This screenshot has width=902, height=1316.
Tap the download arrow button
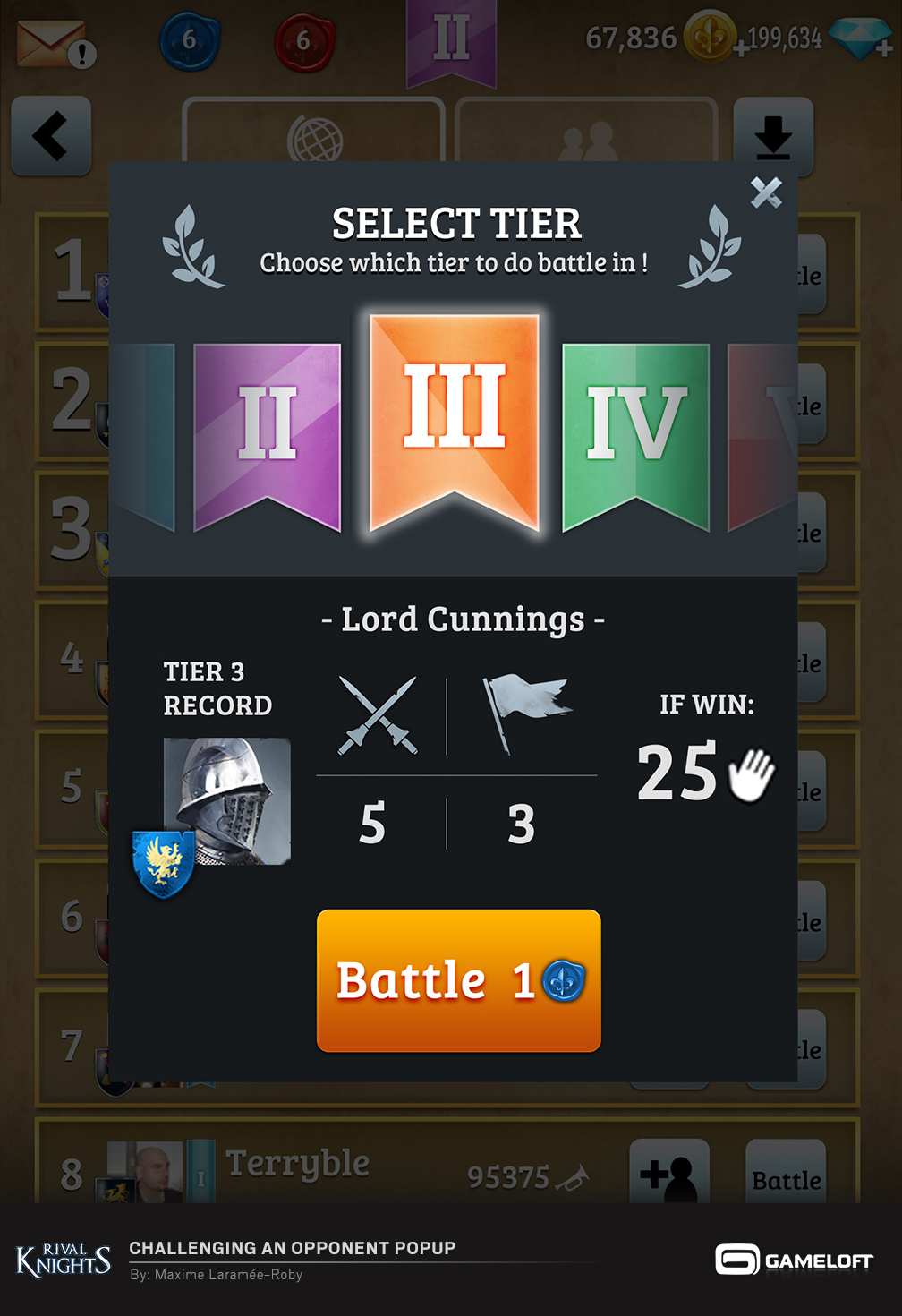pyautogui.click(x=773, y=137)
